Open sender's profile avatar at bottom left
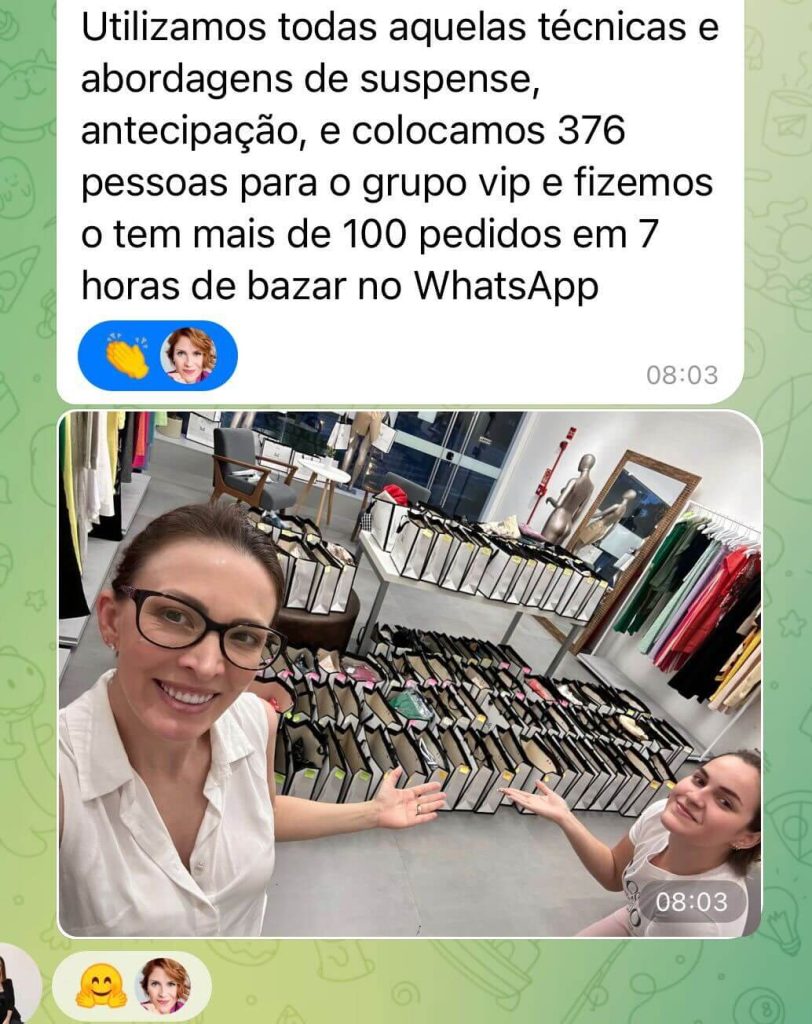812x1024 pixels. (14, 985)
